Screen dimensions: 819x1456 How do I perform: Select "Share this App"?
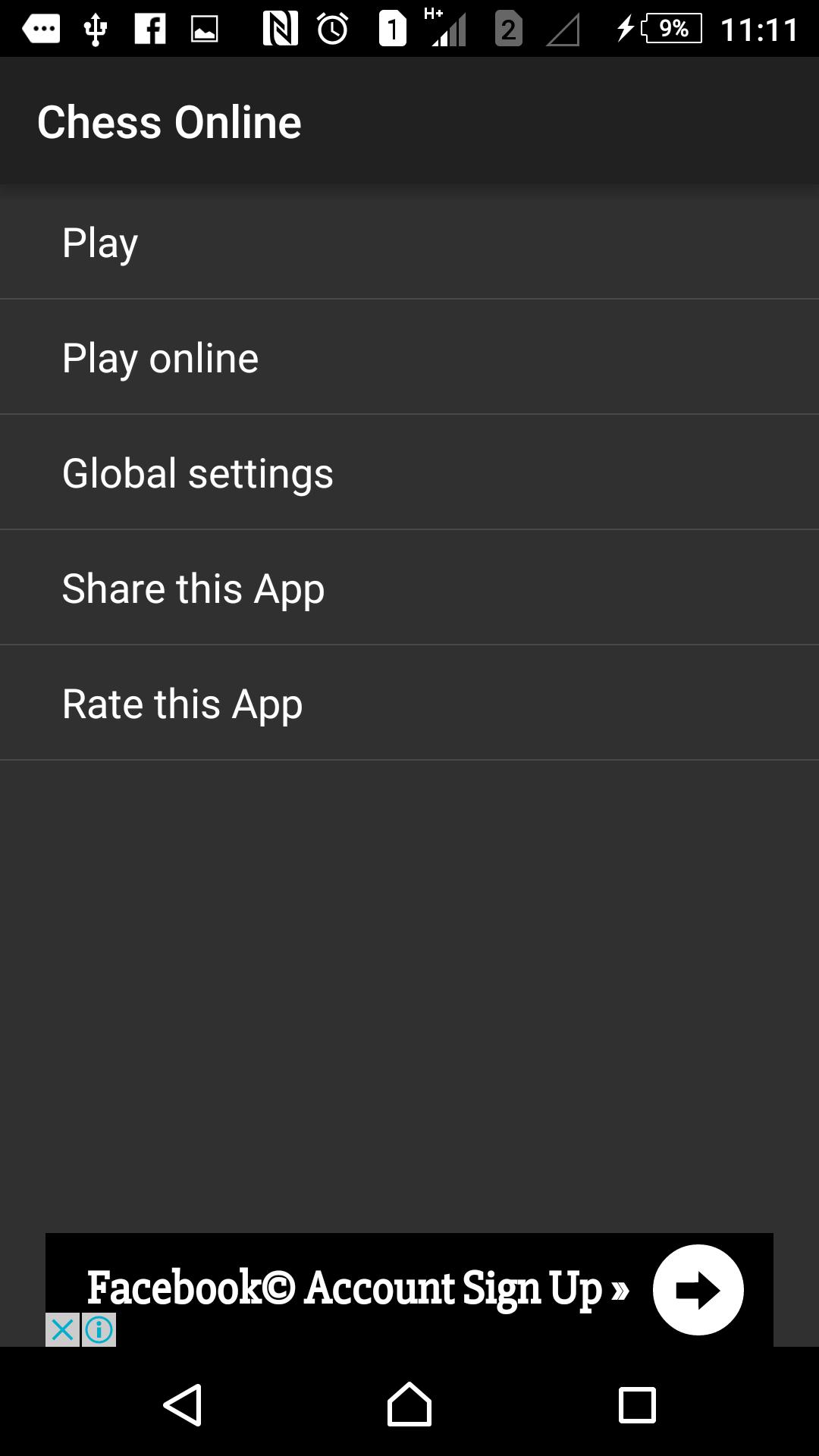point(193,587)
